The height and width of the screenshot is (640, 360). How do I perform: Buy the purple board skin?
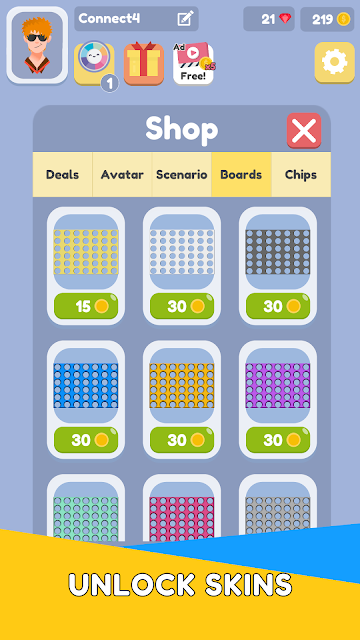[x=278, y=440]
